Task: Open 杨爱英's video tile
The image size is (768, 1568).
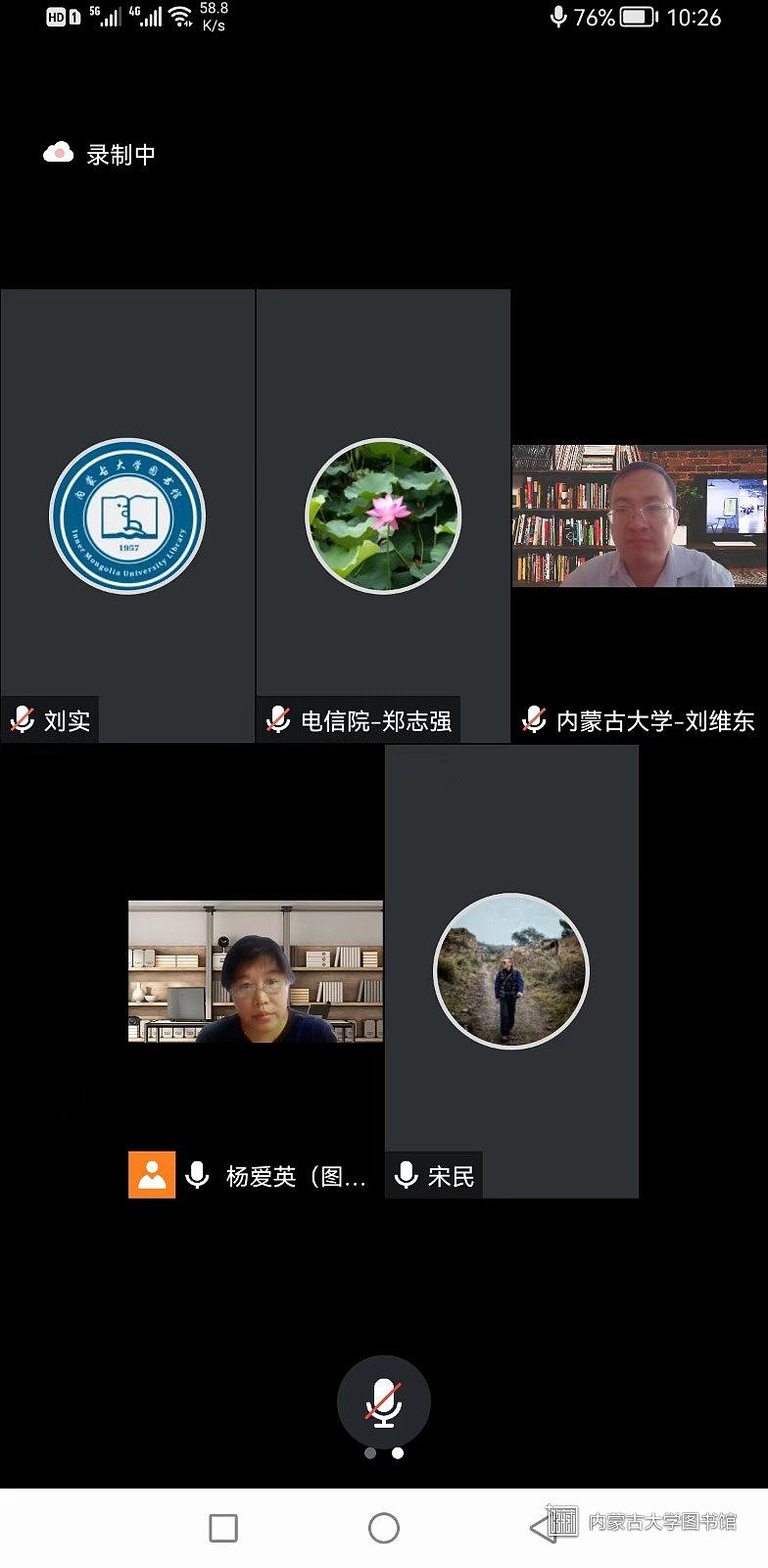Action: 256,971
